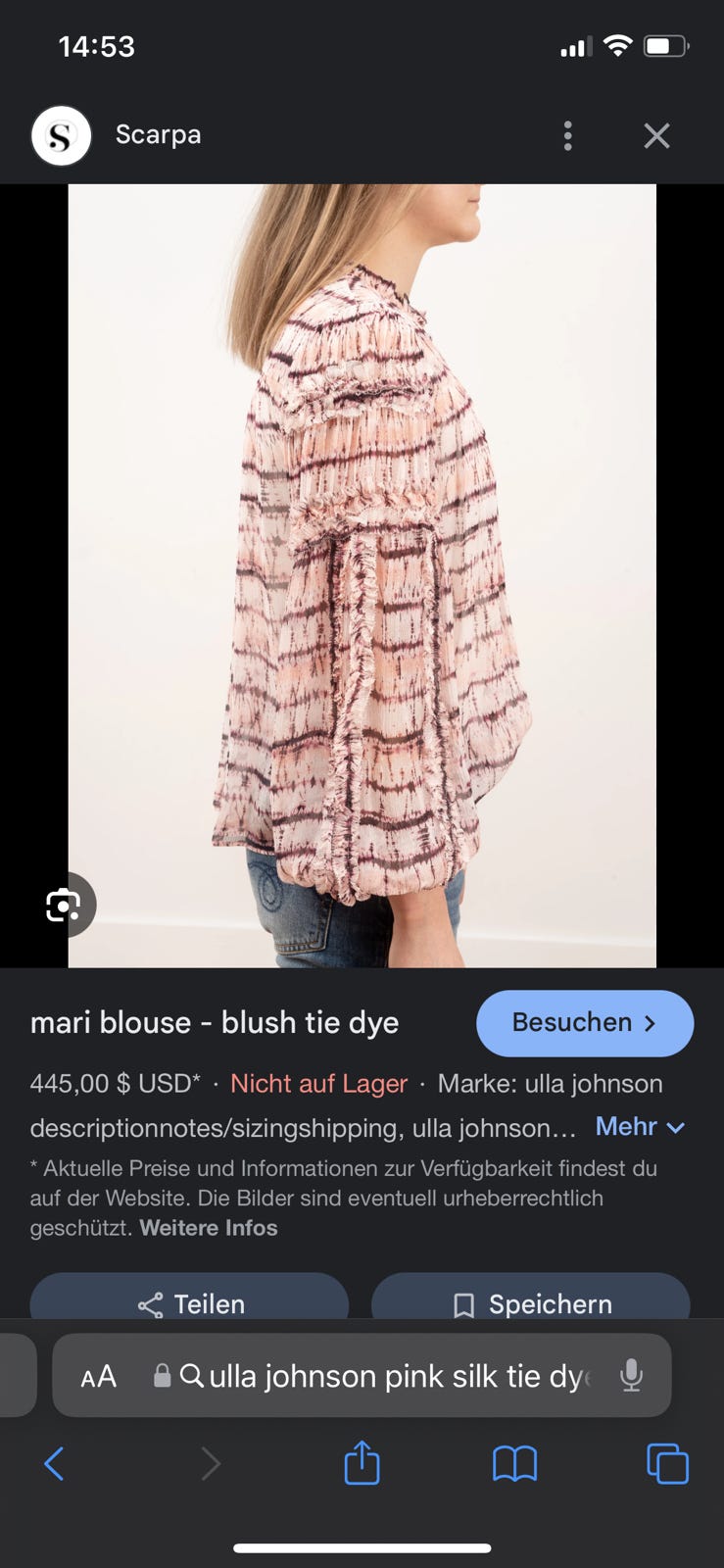Open Safari's AA reader options
The width and height of the screenshot is (724, 1568).
tap(99, 1377)
